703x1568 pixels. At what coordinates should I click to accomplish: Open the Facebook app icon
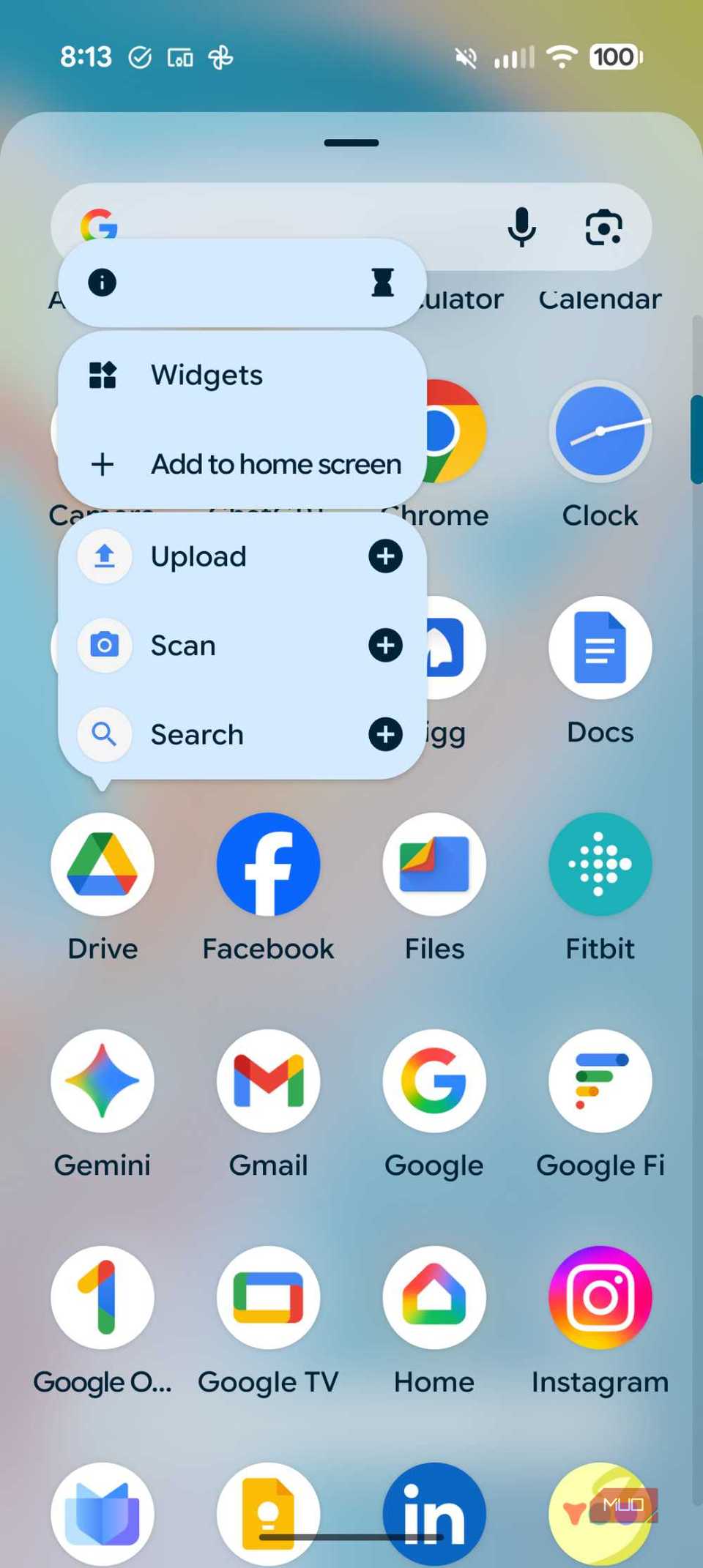click(x=268, y=865)
